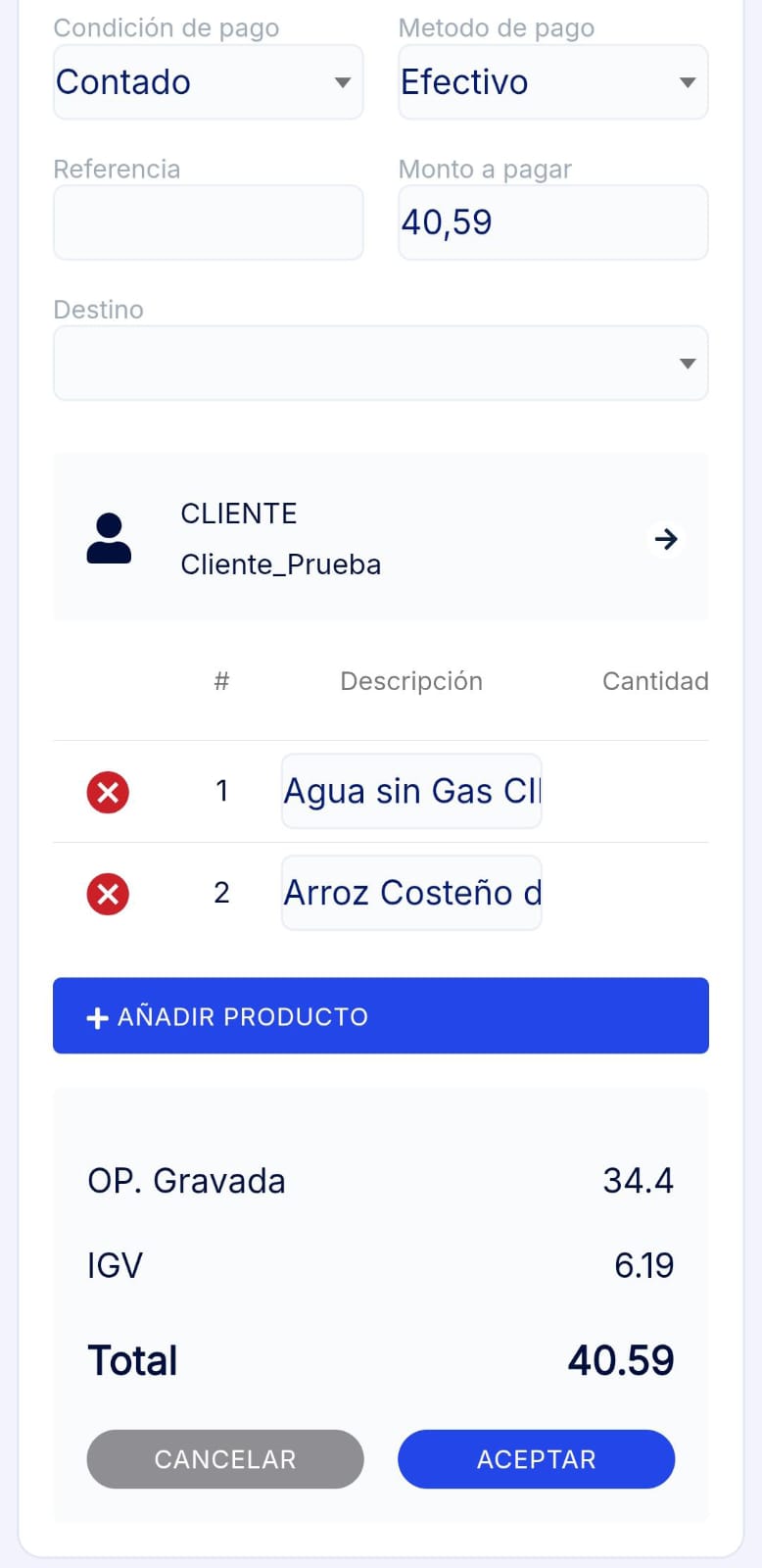Remove product 1 Agua sin Gas using red X

click(x=108, y=792)
